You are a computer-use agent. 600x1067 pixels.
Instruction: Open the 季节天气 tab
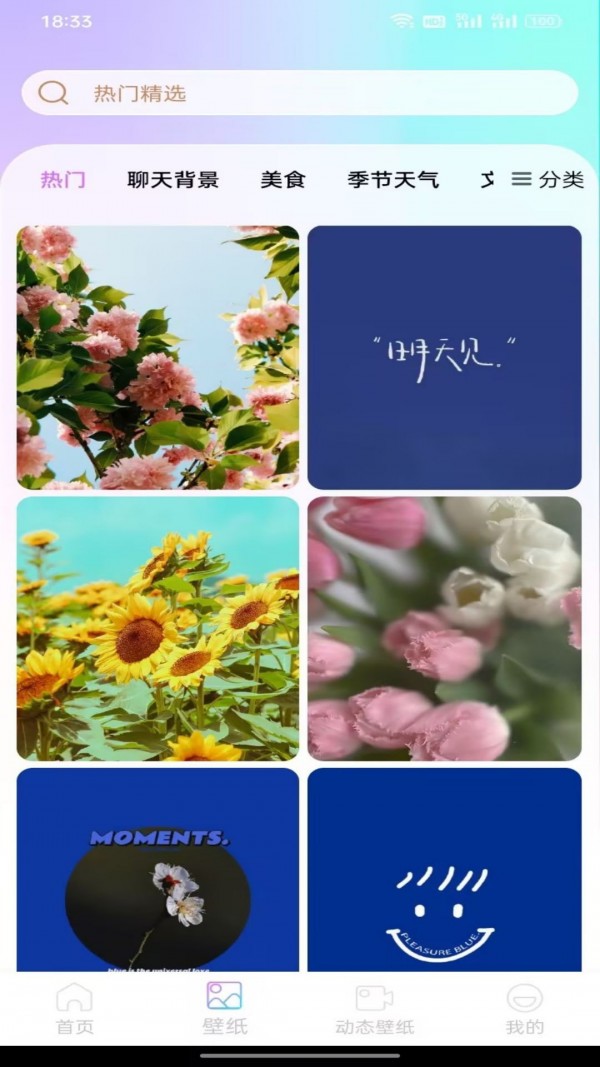point(393,180)
